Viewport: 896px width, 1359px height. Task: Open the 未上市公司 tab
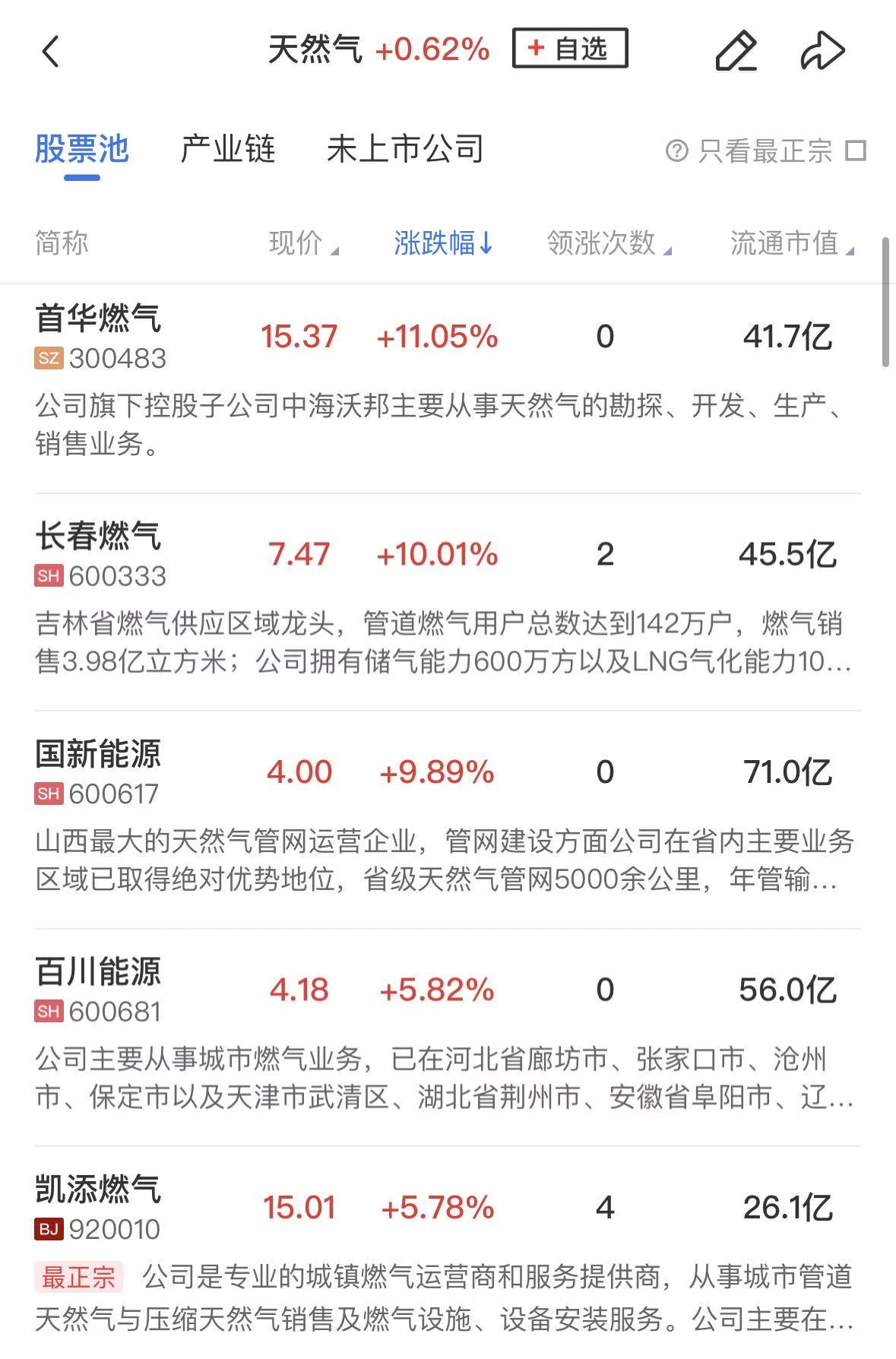[x=405, y=149]
